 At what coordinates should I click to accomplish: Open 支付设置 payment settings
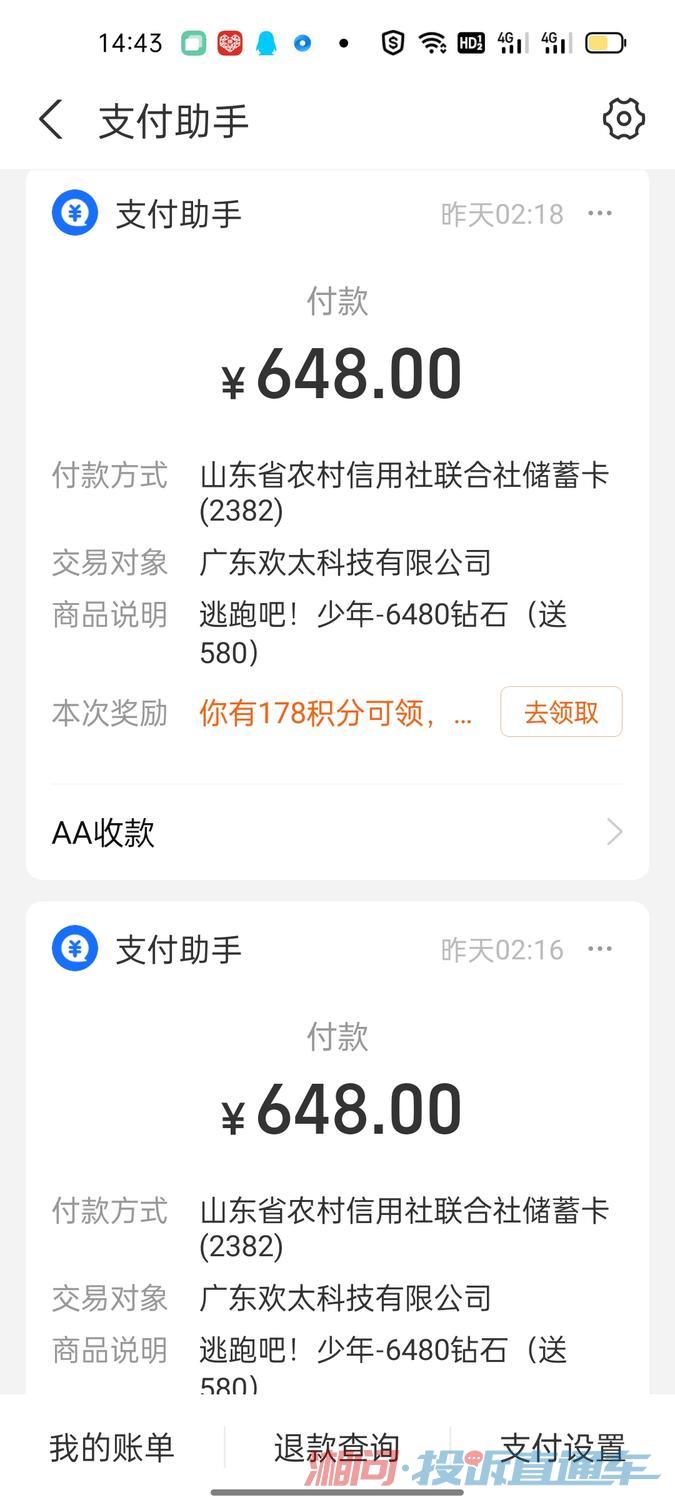[562, 1447]
